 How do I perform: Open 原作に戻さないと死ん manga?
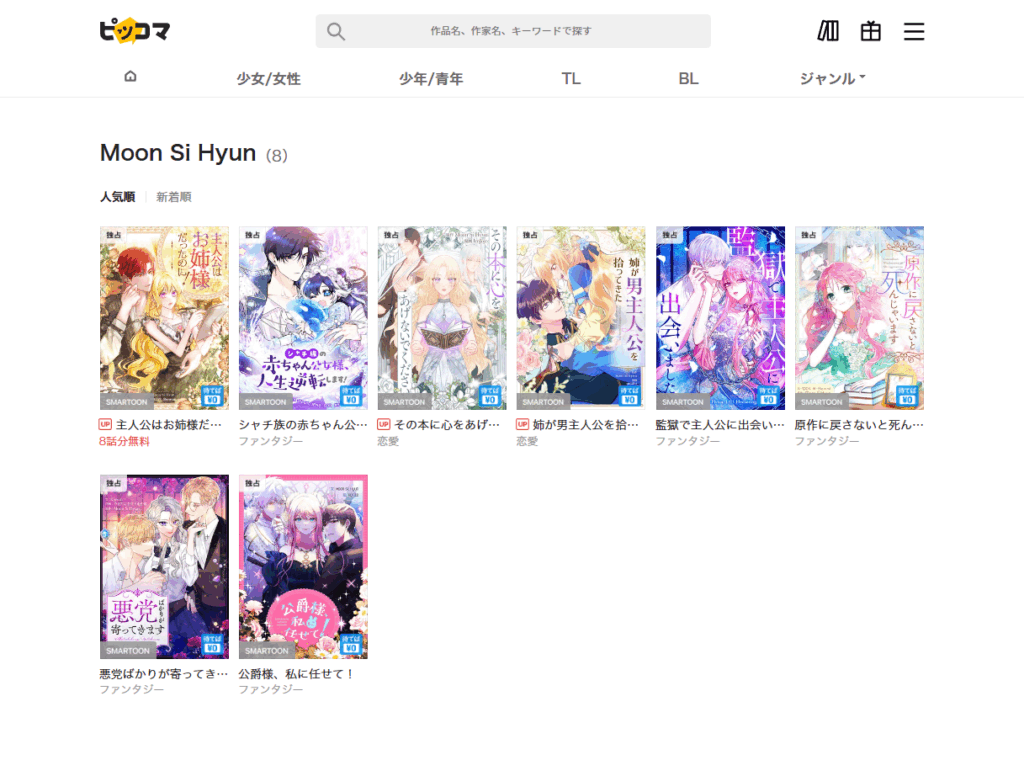click(859, 318)
